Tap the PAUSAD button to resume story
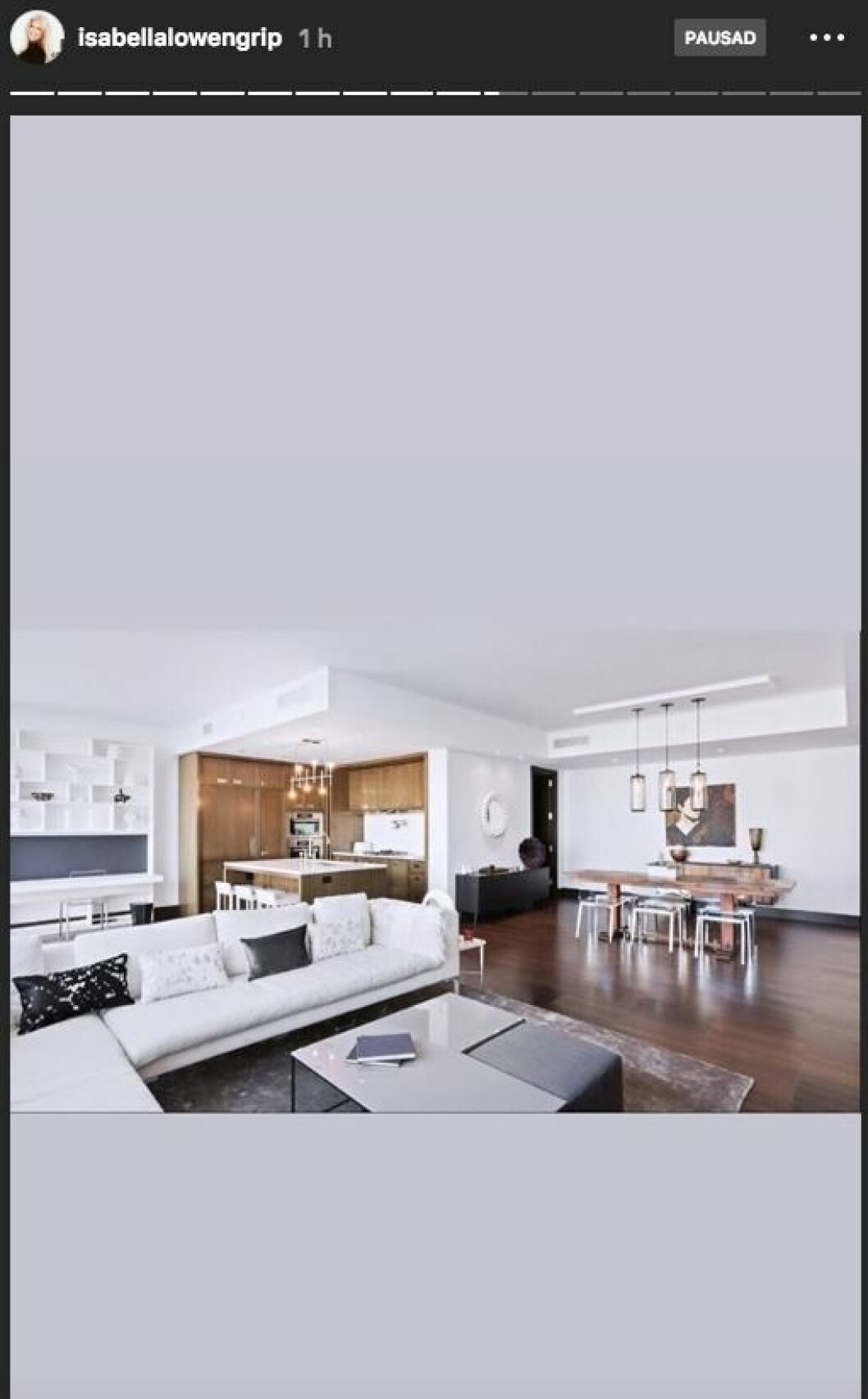 pyautogui.click(x=720, y=38)
